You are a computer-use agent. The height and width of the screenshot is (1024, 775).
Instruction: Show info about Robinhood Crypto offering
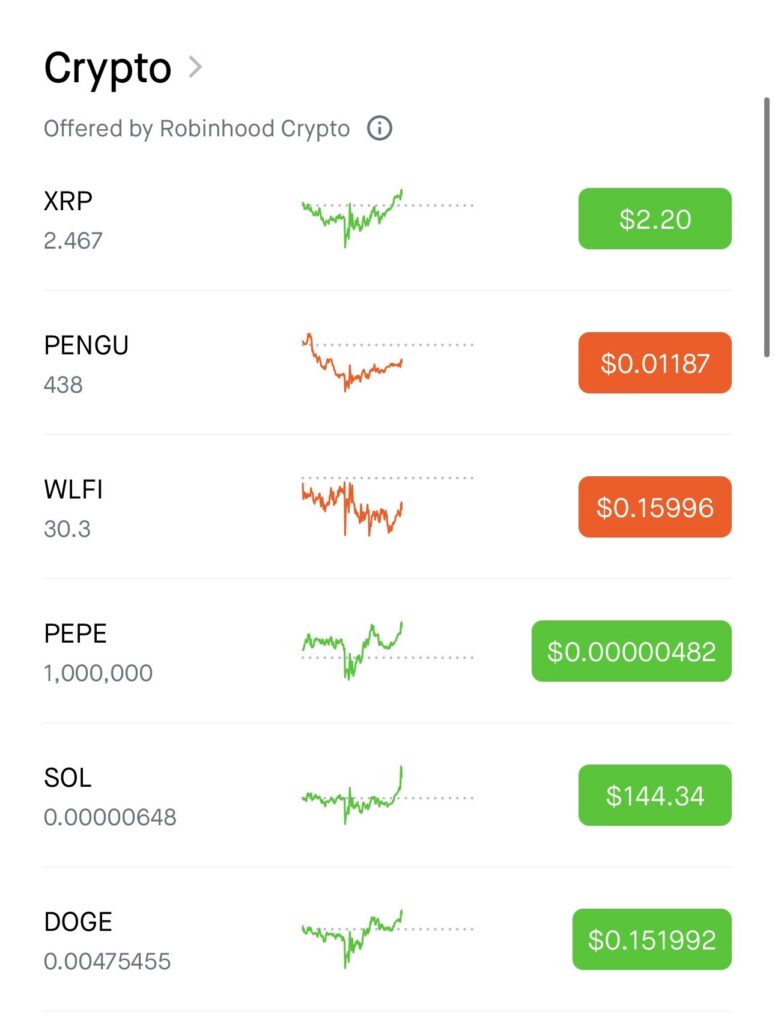pyautogui.click(x=379, y=129)
